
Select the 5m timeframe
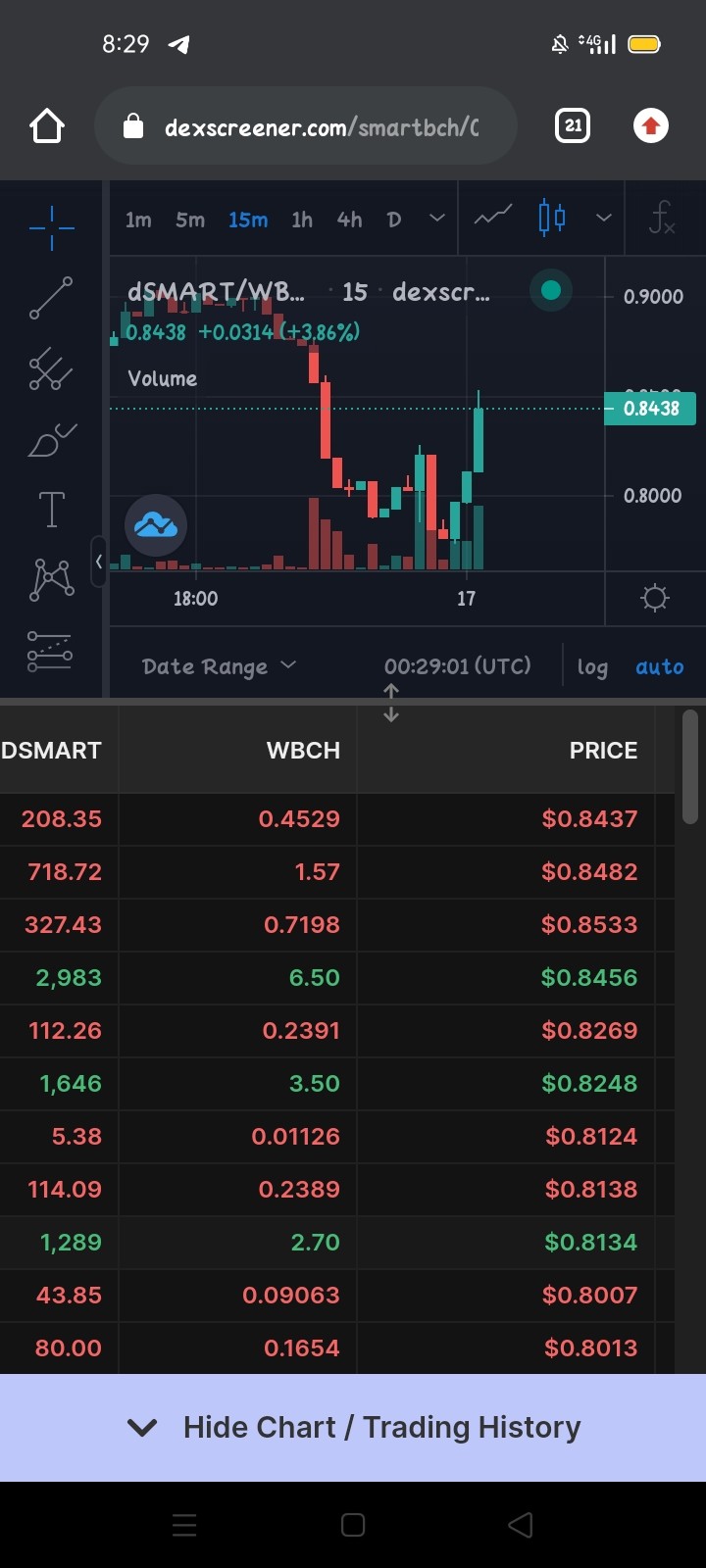coord(190,220)
